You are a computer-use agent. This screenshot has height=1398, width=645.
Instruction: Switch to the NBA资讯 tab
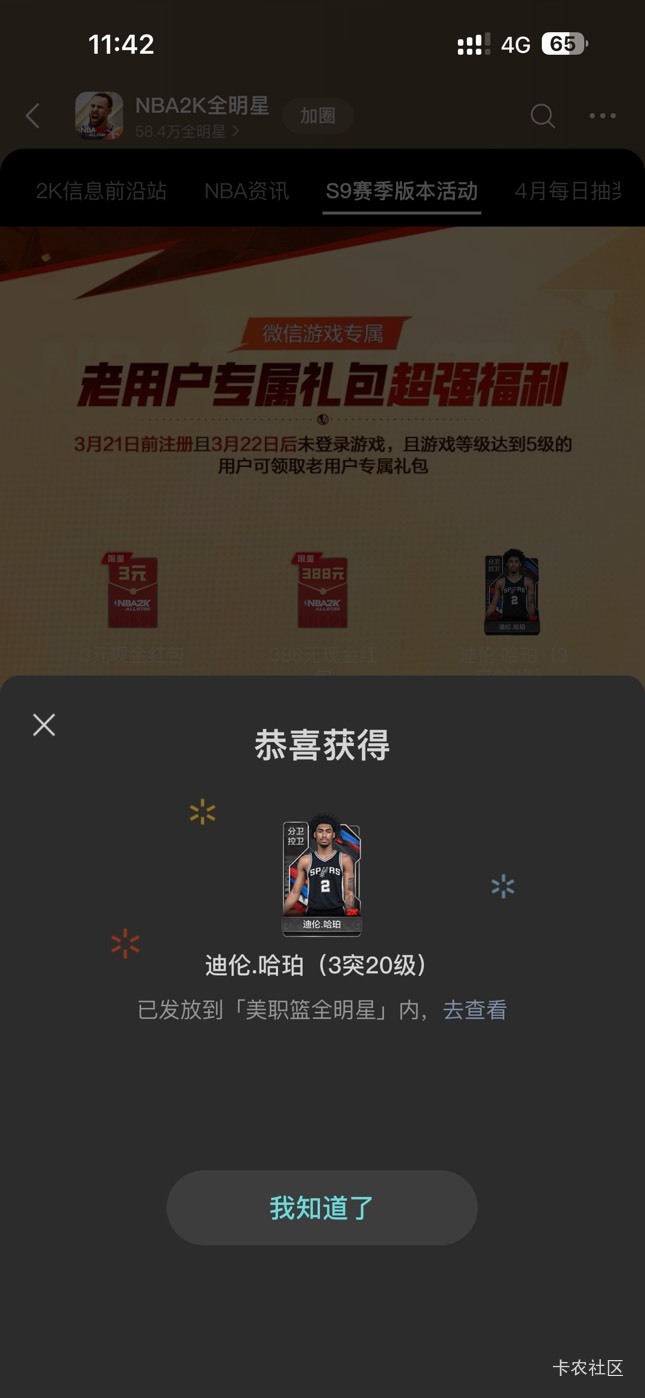click(x=246, y=191)
